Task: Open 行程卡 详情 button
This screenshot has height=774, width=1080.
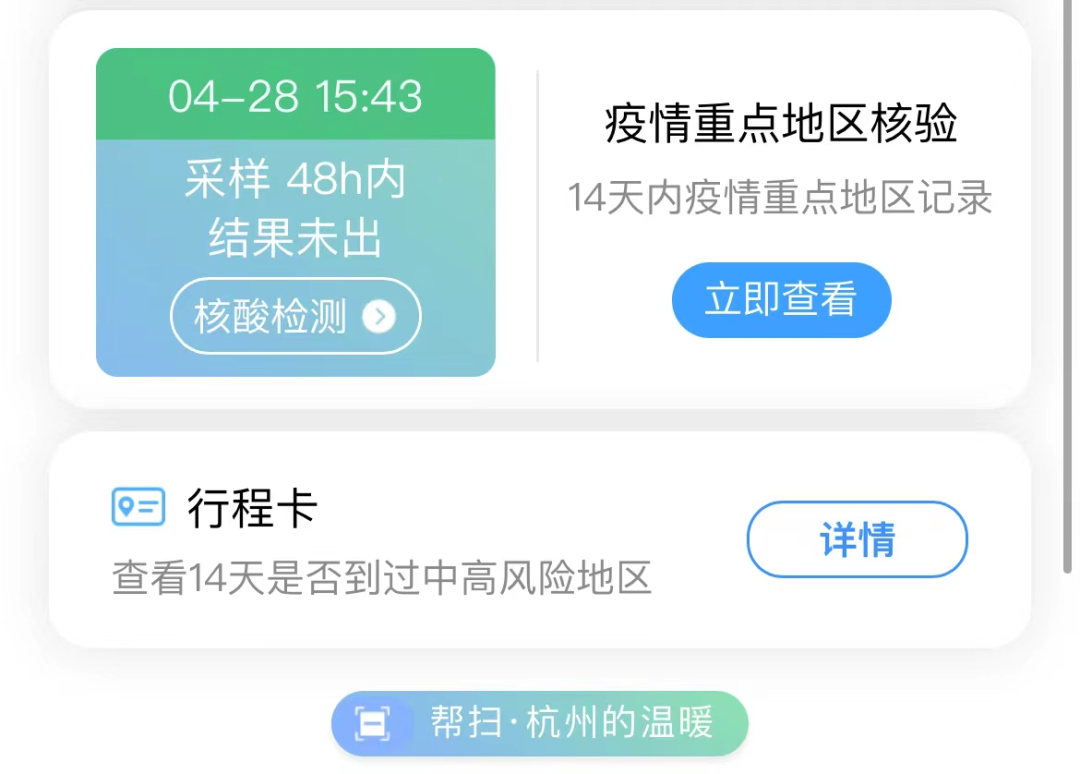Action: click(x=857, y=539)
